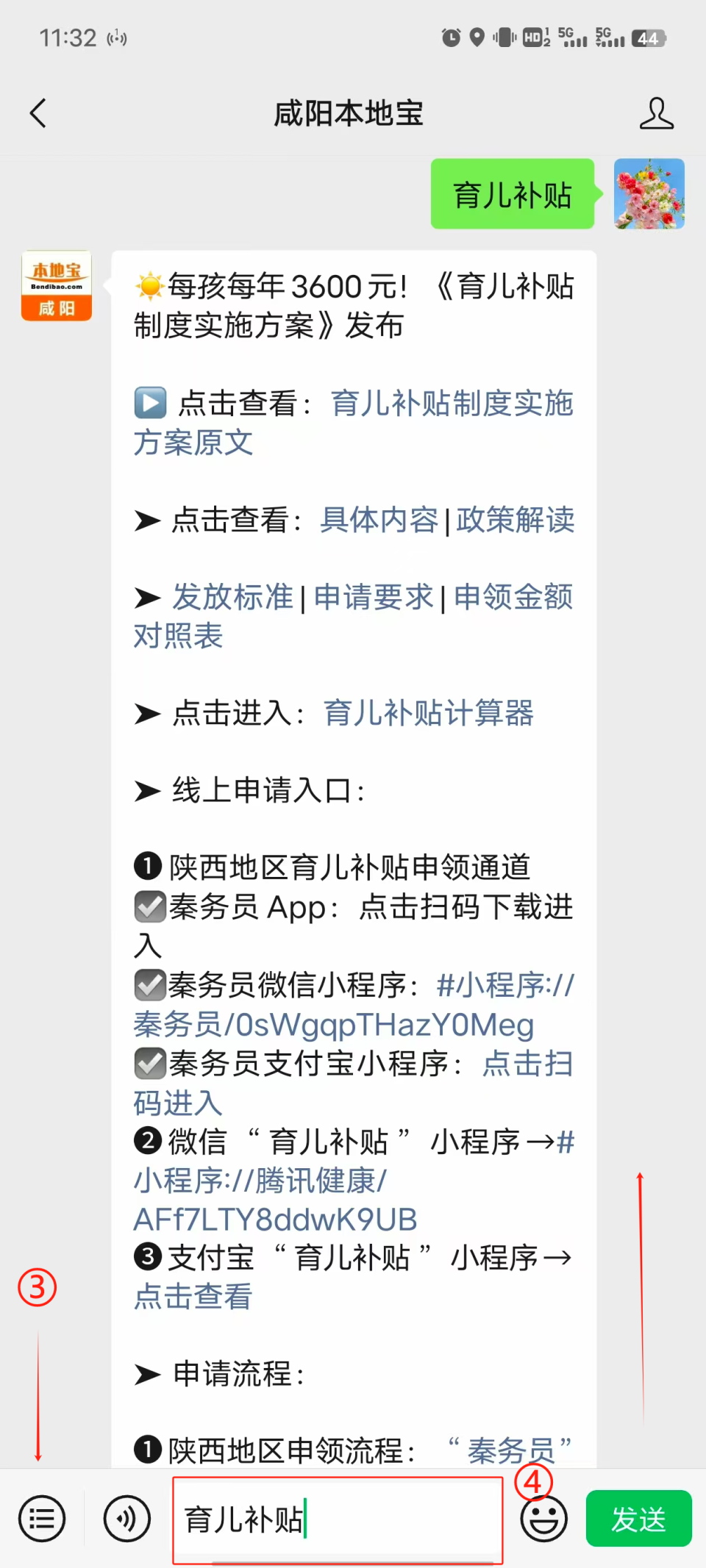View the 申请要求 link
Viewport: 706px width, 1568px height.
(372, 598)
